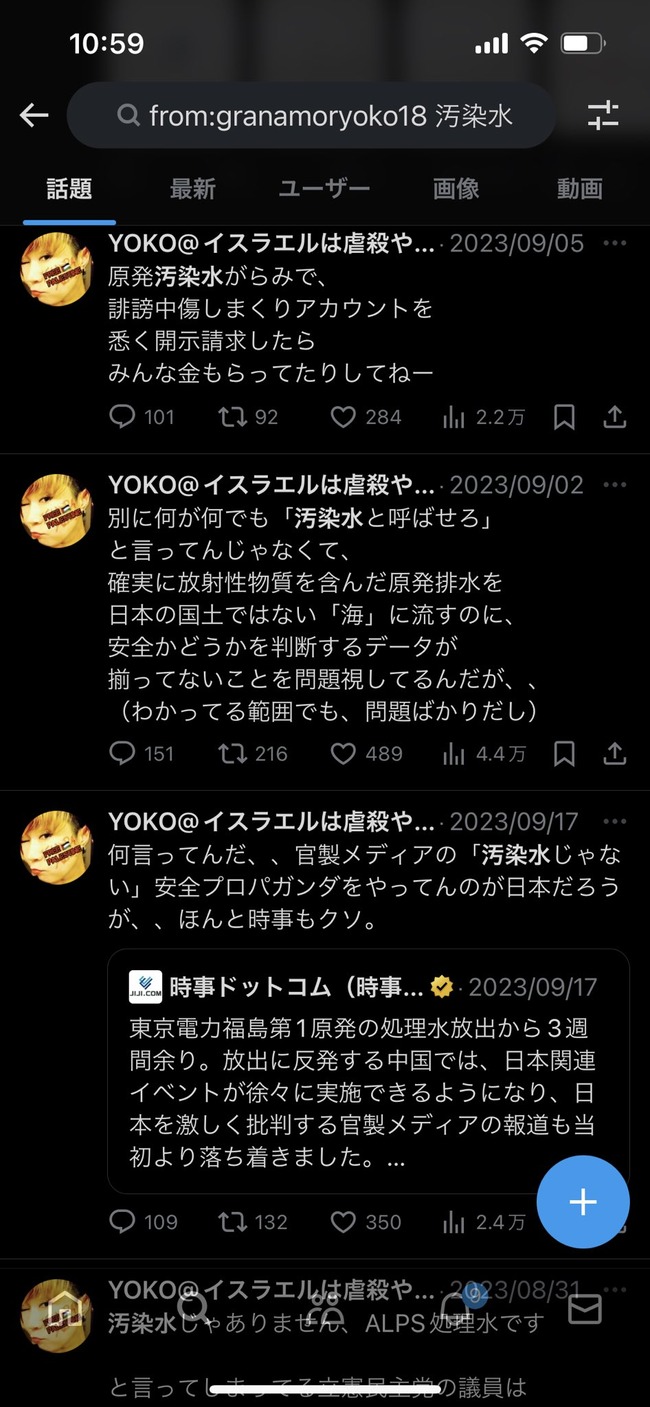The height and width of the screenshot is (1407, 650).
Task: Switch to the ユーザー tab
Action: [324, 188]
